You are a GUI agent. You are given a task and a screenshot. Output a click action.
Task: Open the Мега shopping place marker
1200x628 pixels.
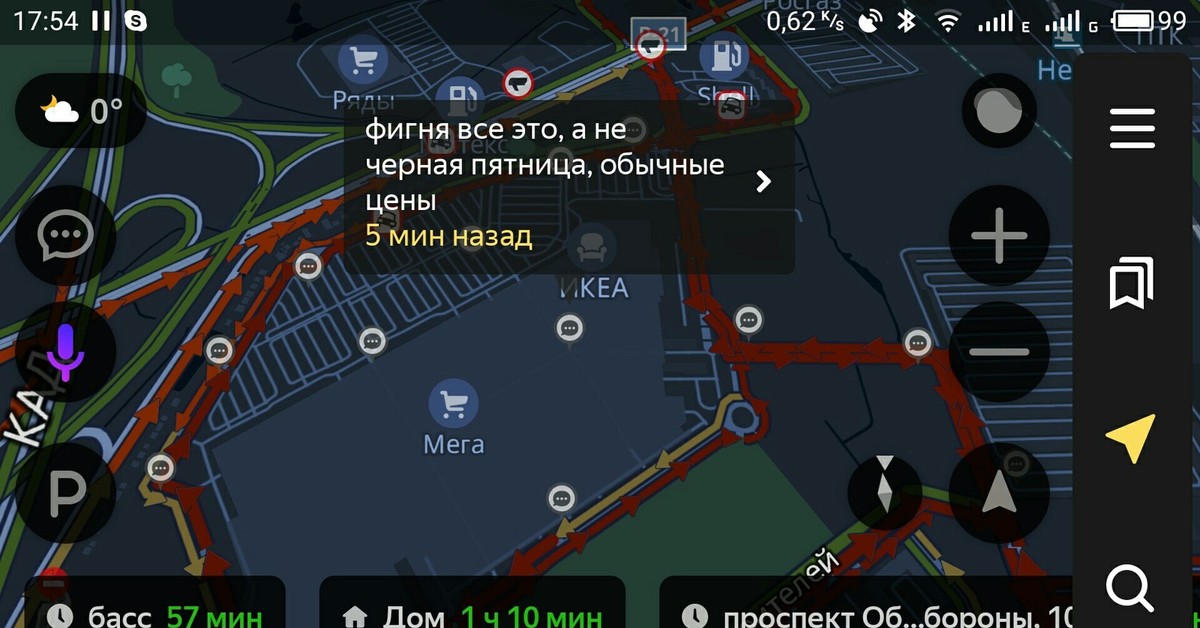(453, 405)
